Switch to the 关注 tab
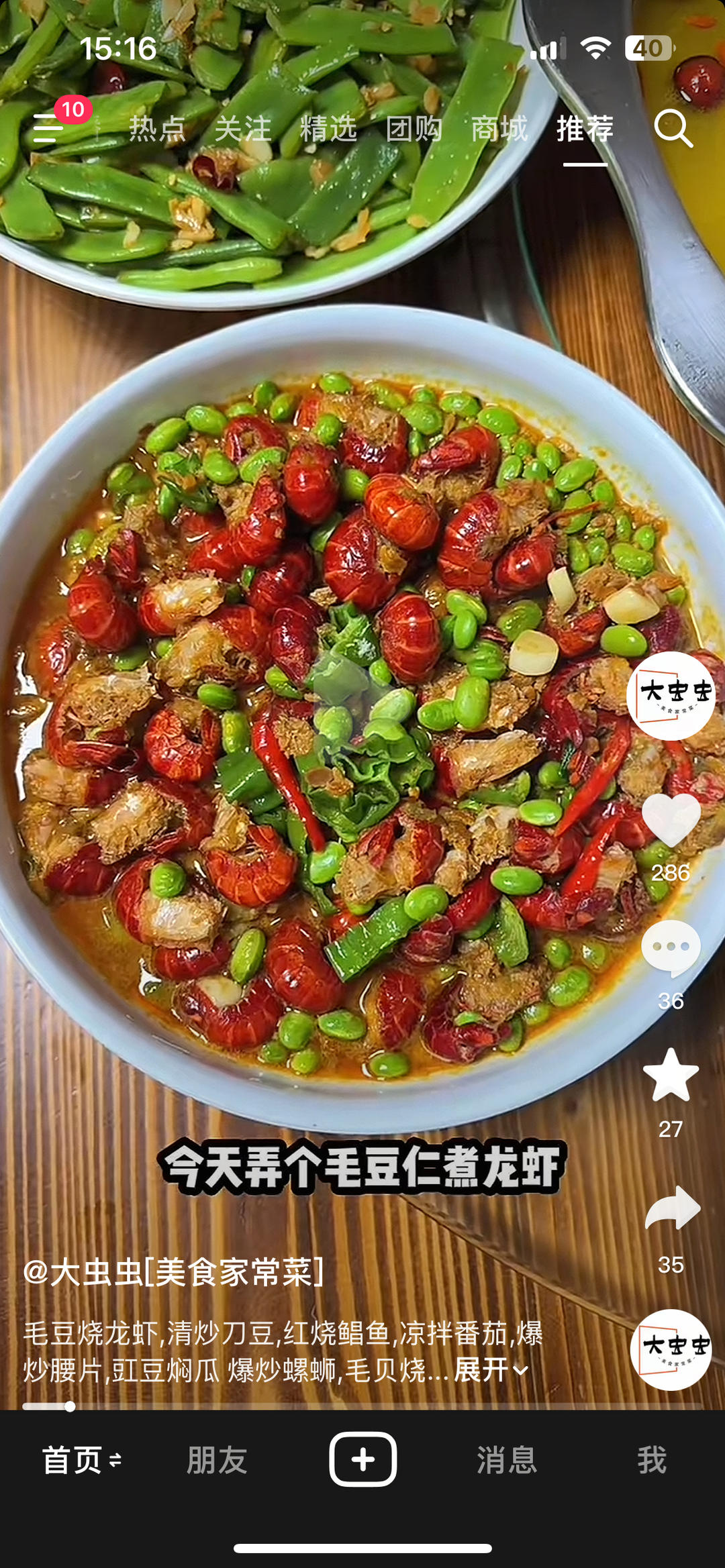 tap(242, 128)
